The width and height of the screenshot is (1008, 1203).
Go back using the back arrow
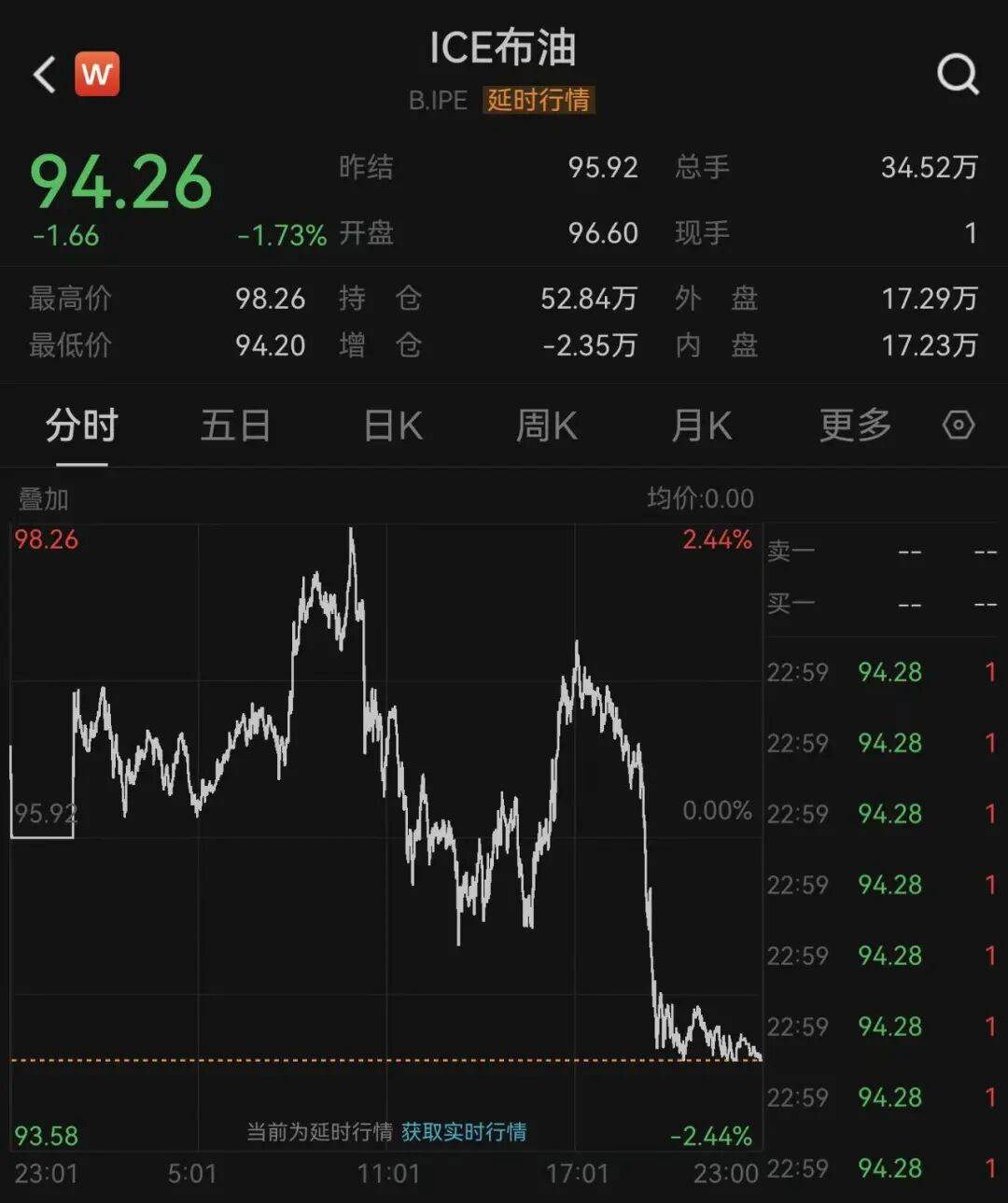44,75
